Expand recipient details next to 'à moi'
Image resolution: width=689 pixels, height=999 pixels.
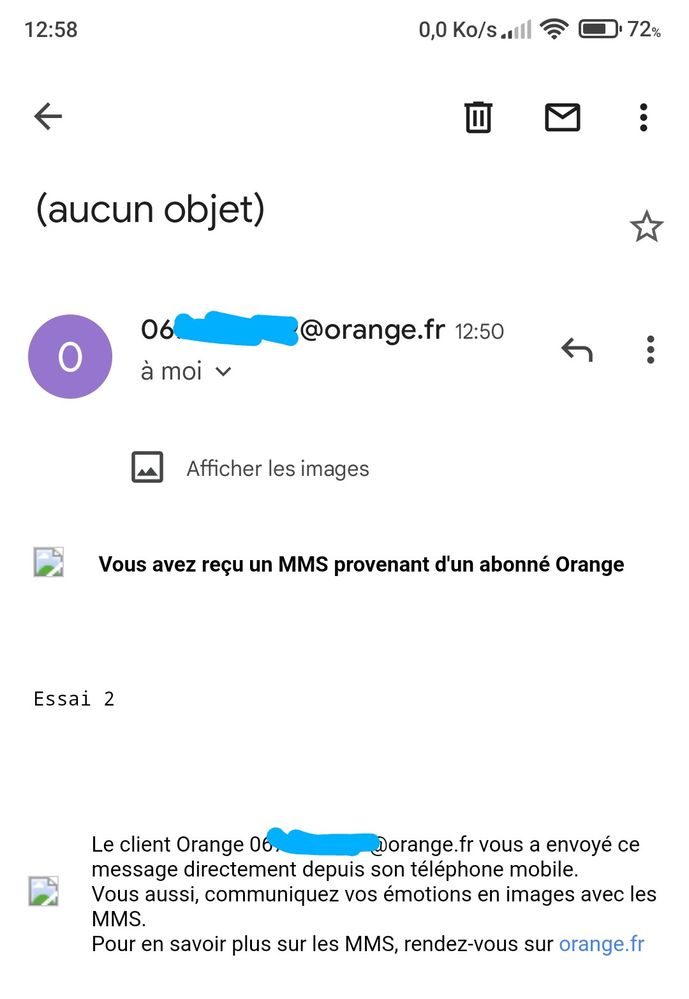[x=224, y=372]
